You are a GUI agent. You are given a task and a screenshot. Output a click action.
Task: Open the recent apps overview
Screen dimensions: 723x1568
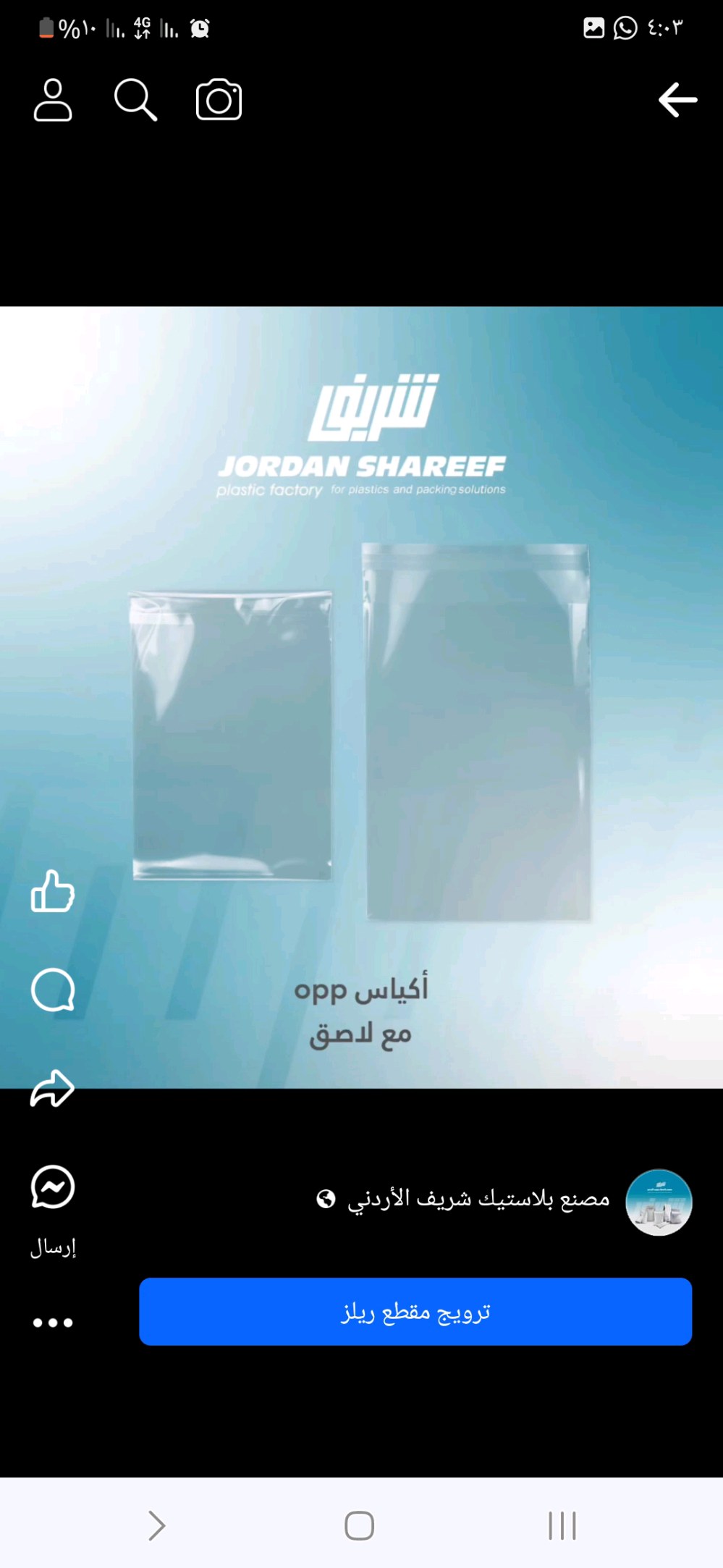pos(562,1526)
